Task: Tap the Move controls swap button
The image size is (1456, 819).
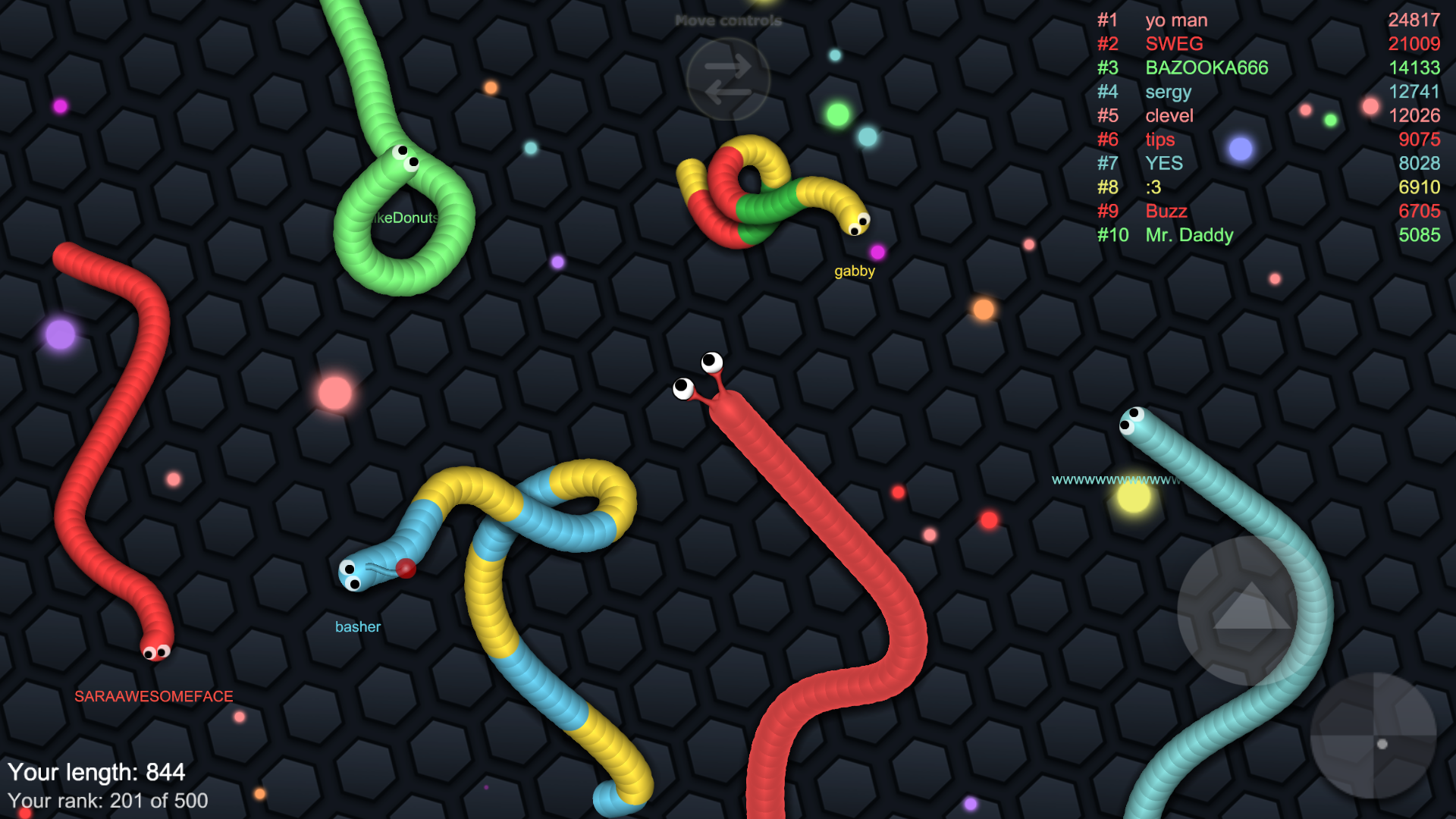Action: [x=728, y=79]
